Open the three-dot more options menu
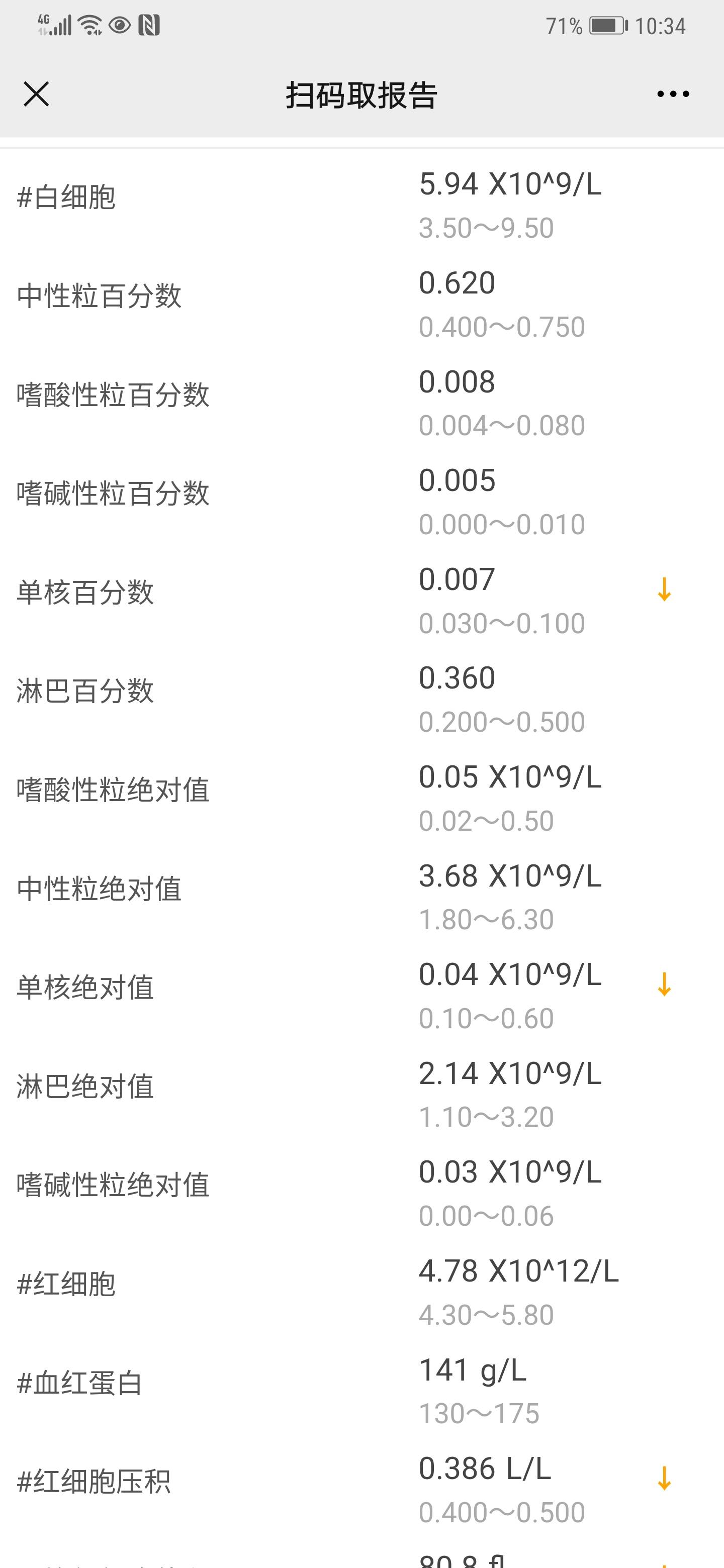The width and height of the screenshot is (724, 1568). tap(672, 94)
